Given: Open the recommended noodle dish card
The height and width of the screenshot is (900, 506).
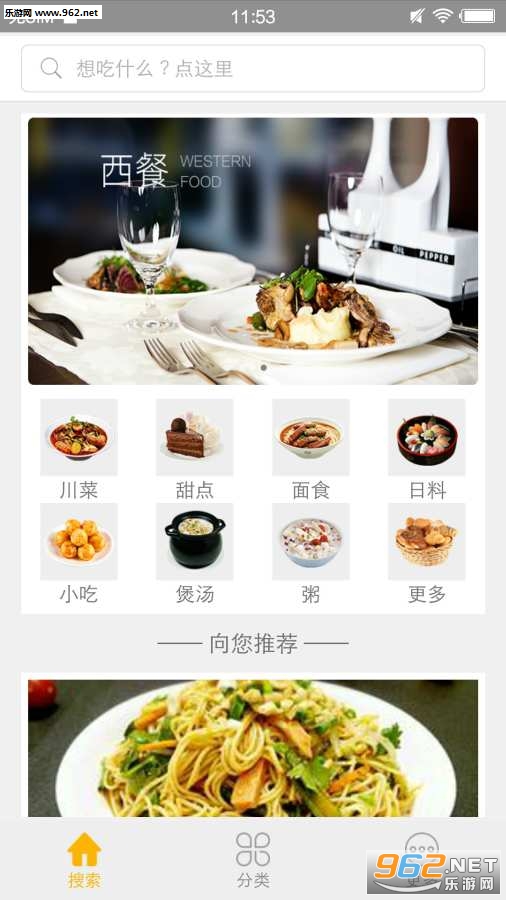Looking at the screenshot, I should click(x=253, y=748).
